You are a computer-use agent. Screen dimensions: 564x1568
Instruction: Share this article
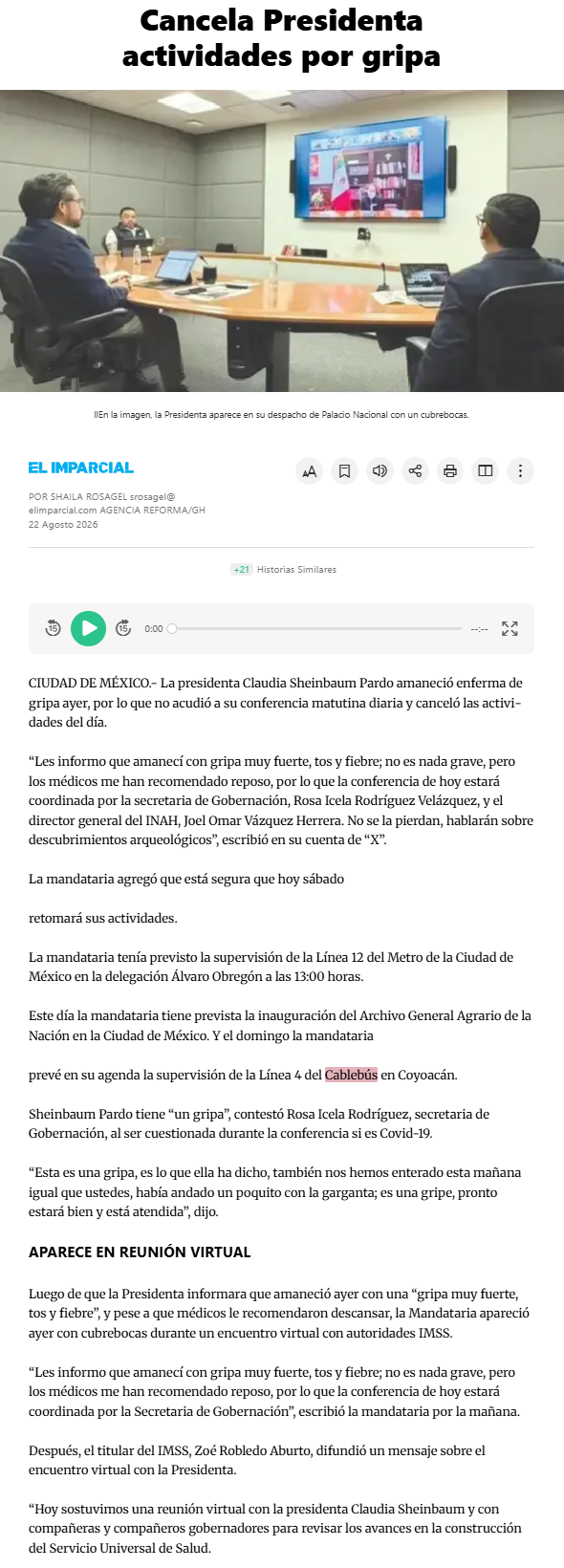[415, 470]
